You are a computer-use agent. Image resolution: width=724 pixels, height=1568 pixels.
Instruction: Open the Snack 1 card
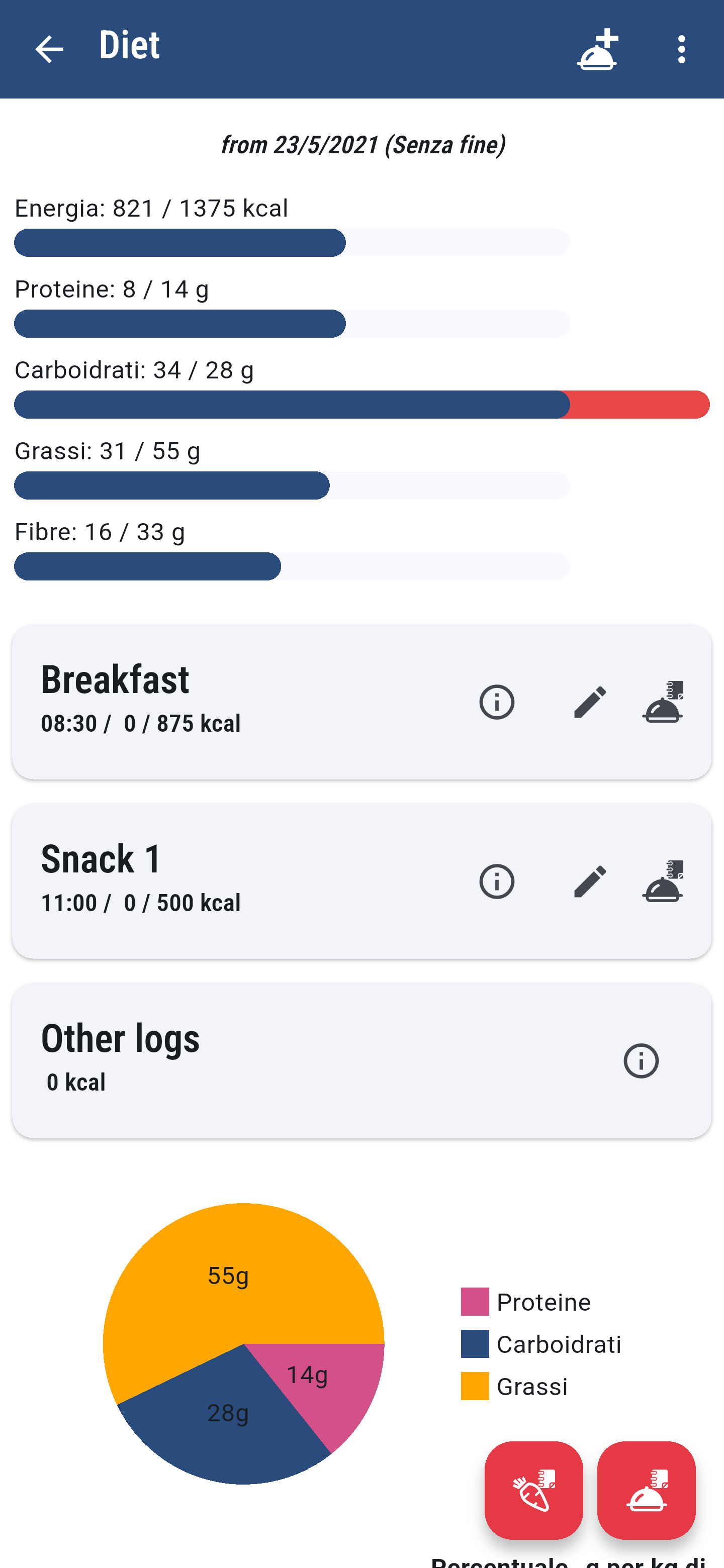click(x=243, y=881)
